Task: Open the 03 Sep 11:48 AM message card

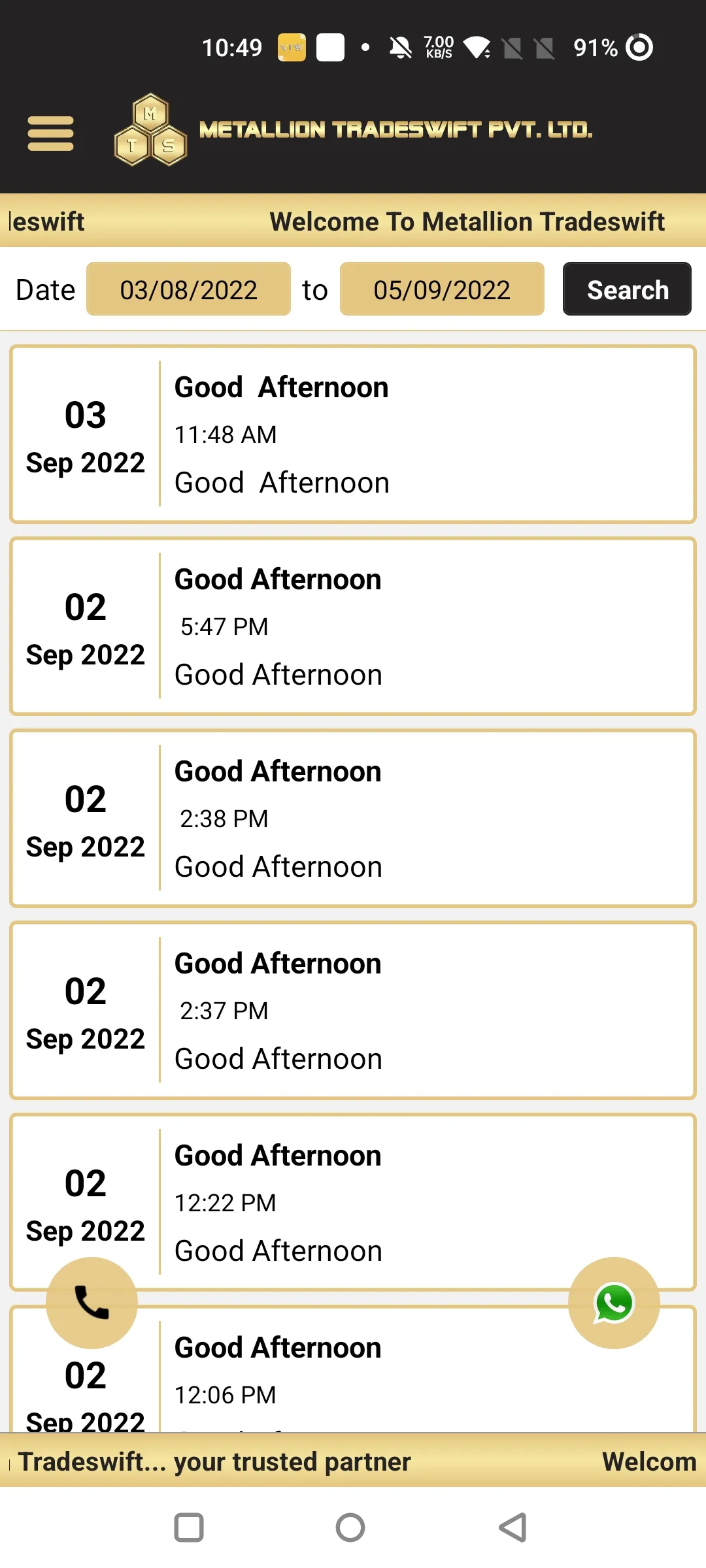Action: 353,434
